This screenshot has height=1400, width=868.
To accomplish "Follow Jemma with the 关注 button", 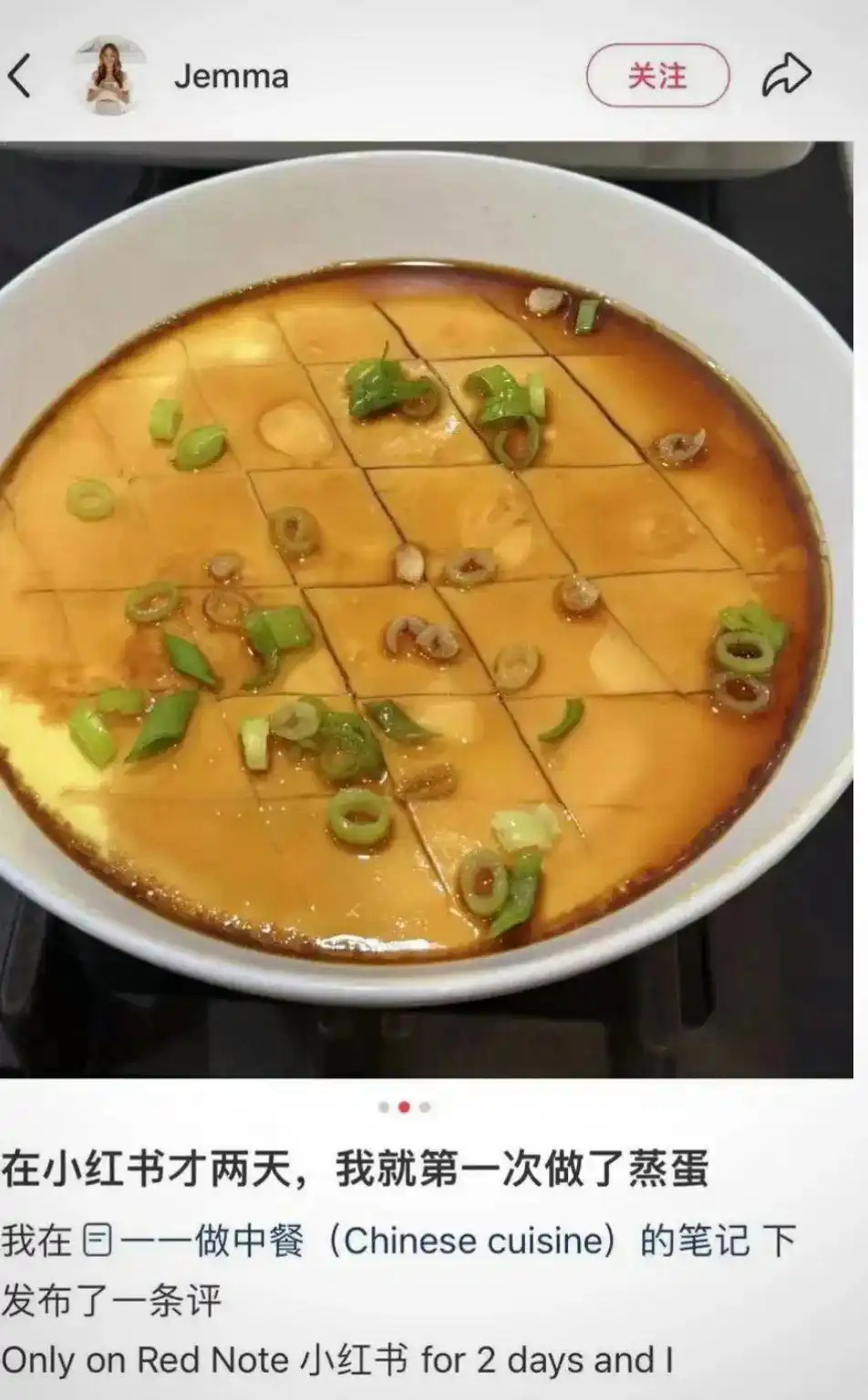I will (657, 76).
